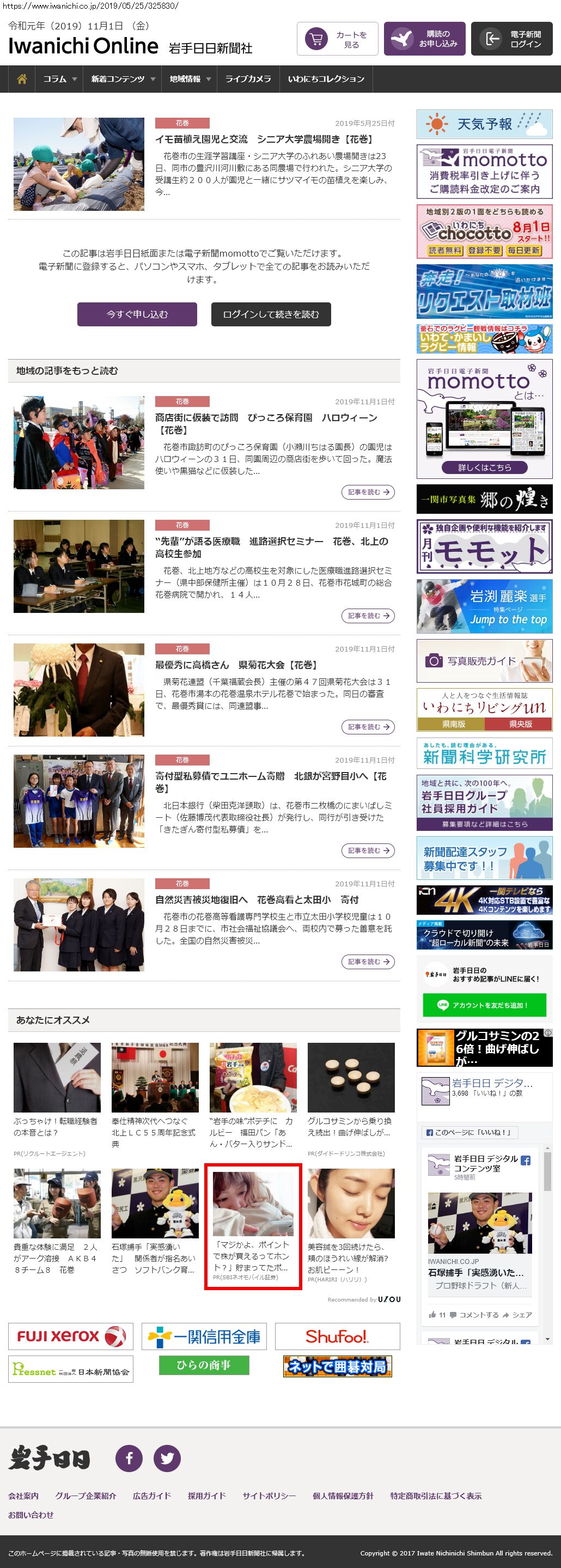Open the 天気予報 banner
The width and height of the screenshot is (561, 1568).
pos(484,124)
